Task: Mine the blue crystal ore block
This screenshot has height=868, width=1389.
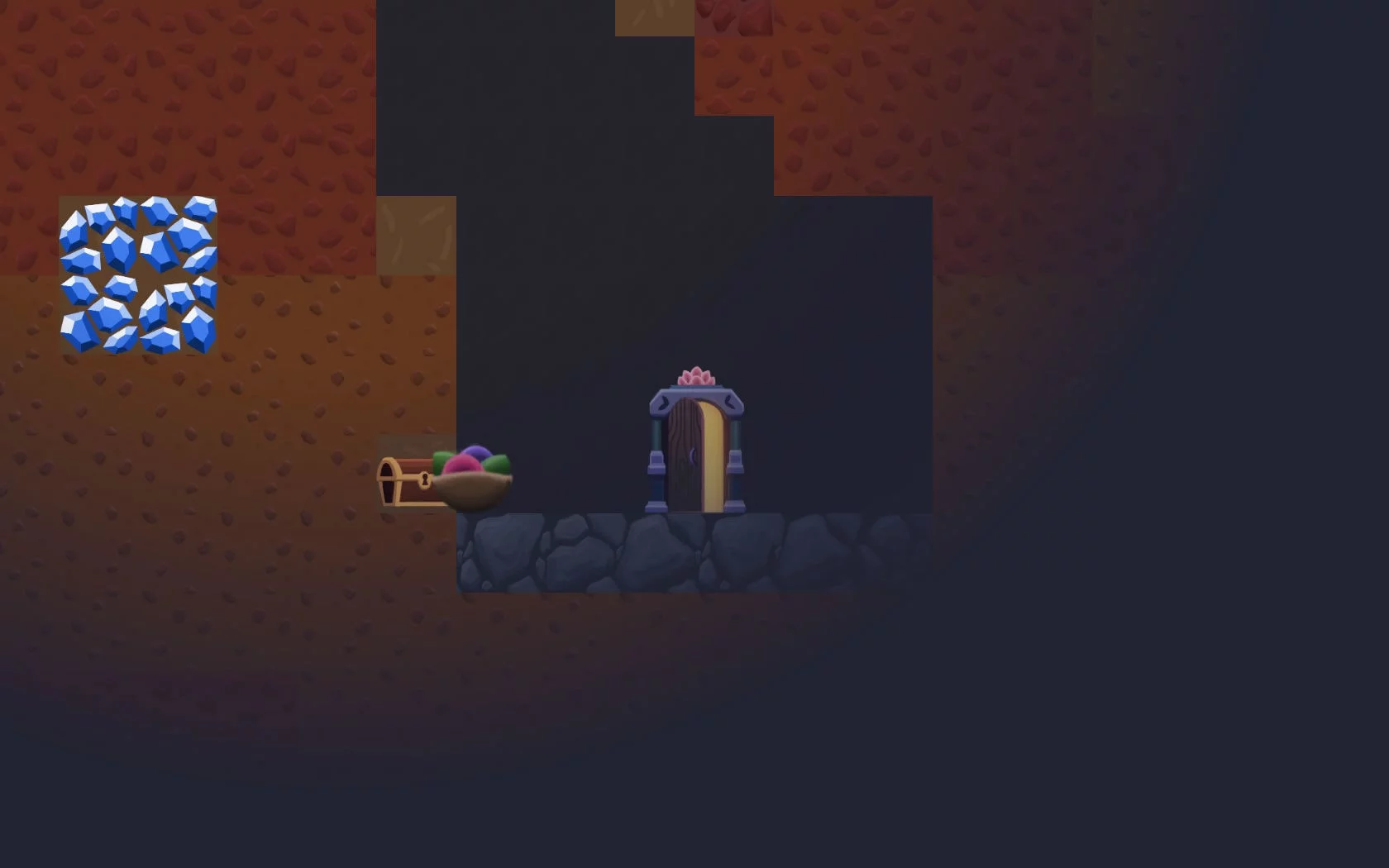Action: pyautogui.click(x=138, y=275)
